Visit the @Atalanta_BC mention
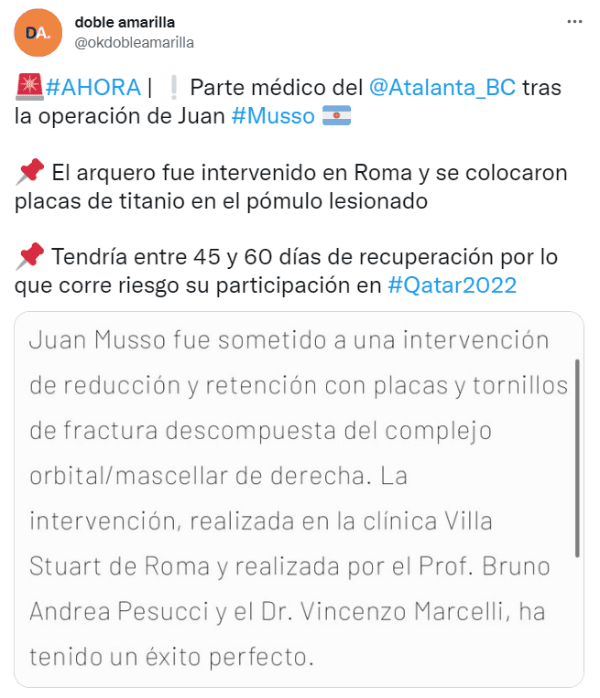This screenshot has width=600, height=698. 442,87
